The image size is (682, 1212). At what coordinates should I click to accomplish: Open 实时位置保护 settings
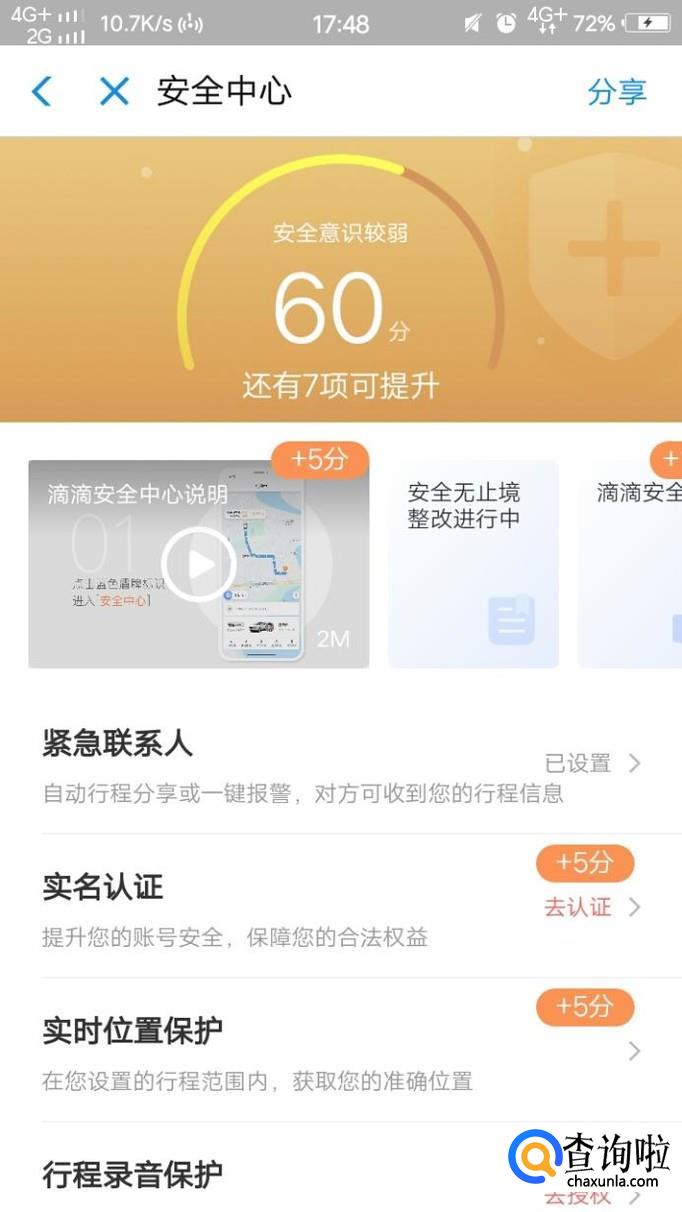coord(341,1050)
